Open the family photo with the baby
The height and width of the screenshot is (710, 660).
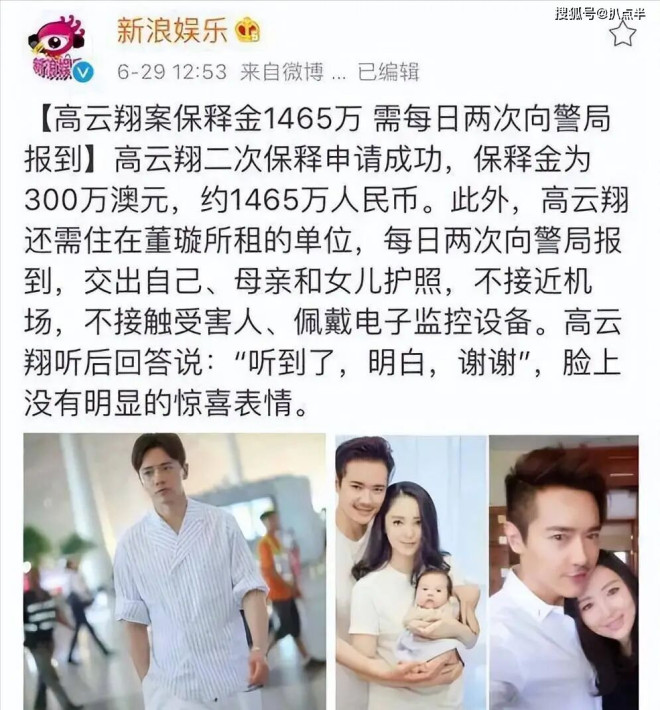[x=407, y=570]
